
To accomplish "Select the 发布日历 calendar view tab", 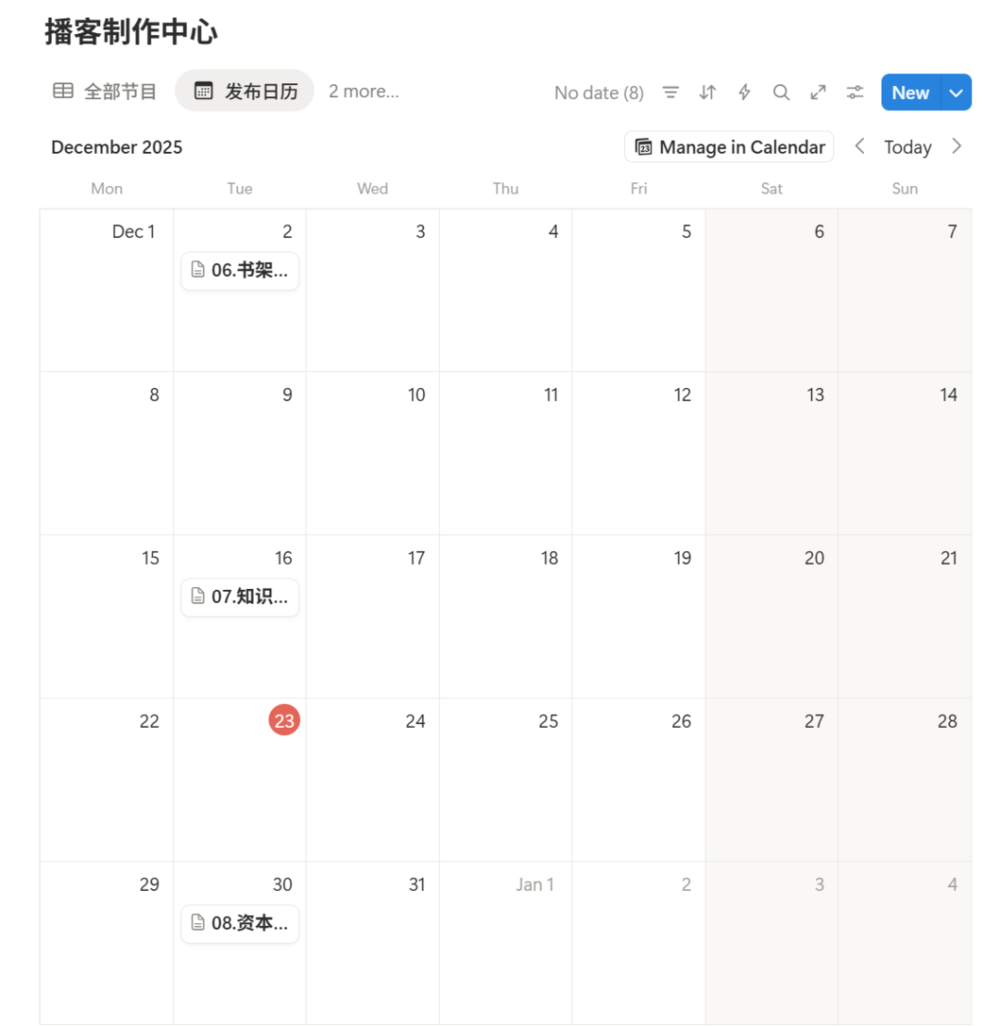I will tap(245, 92).
